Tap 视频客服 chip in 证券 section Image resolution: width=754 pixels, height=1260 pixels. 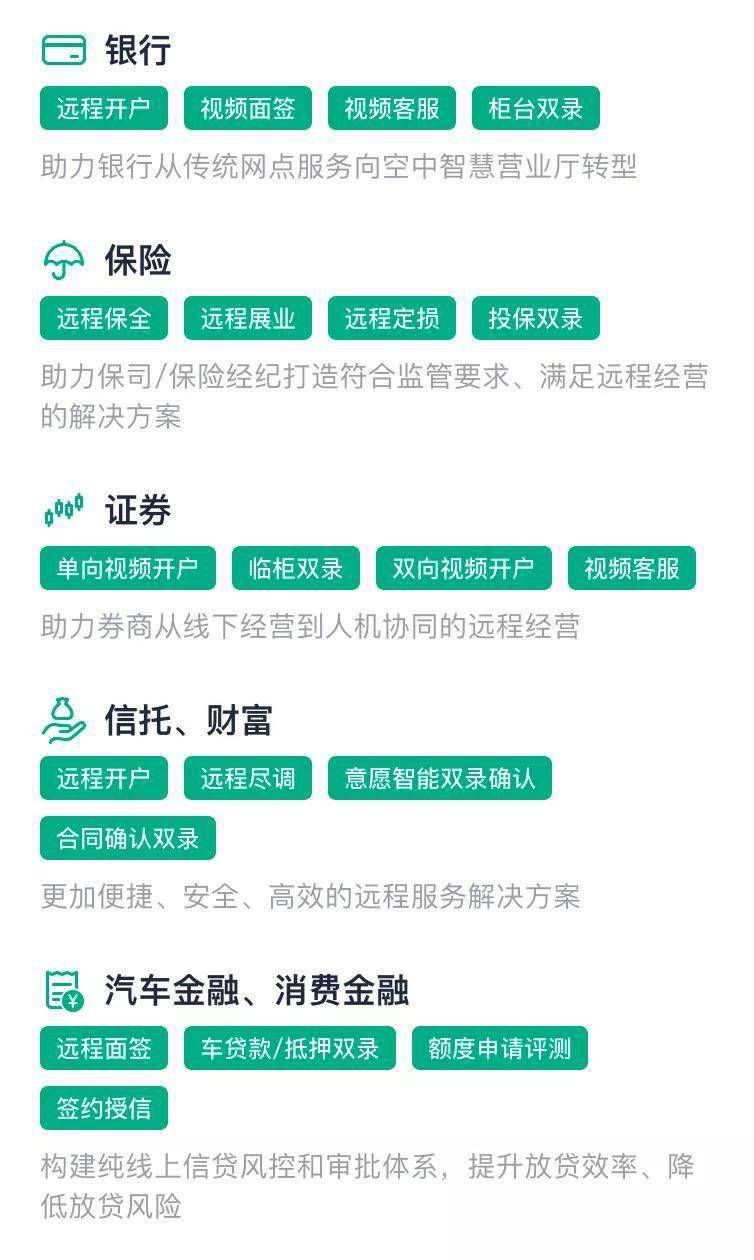point(632,569)
